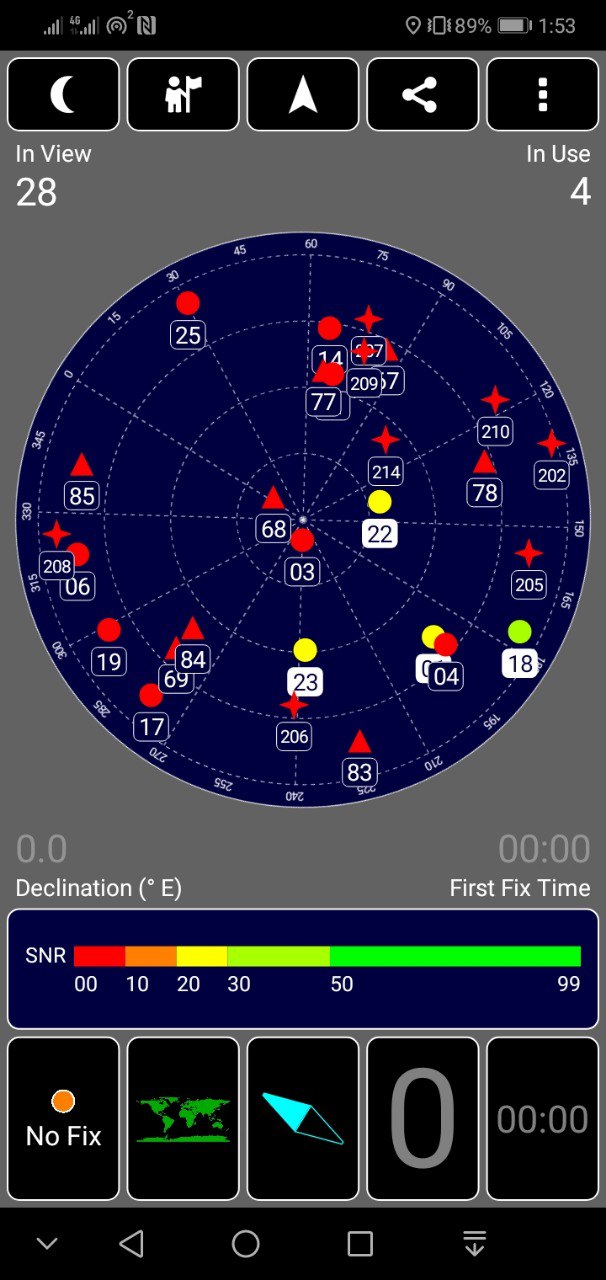This screenshot has width=606, height=1280.
Task: Tap the 00:00 timer tile
Action: point(543,1118)
